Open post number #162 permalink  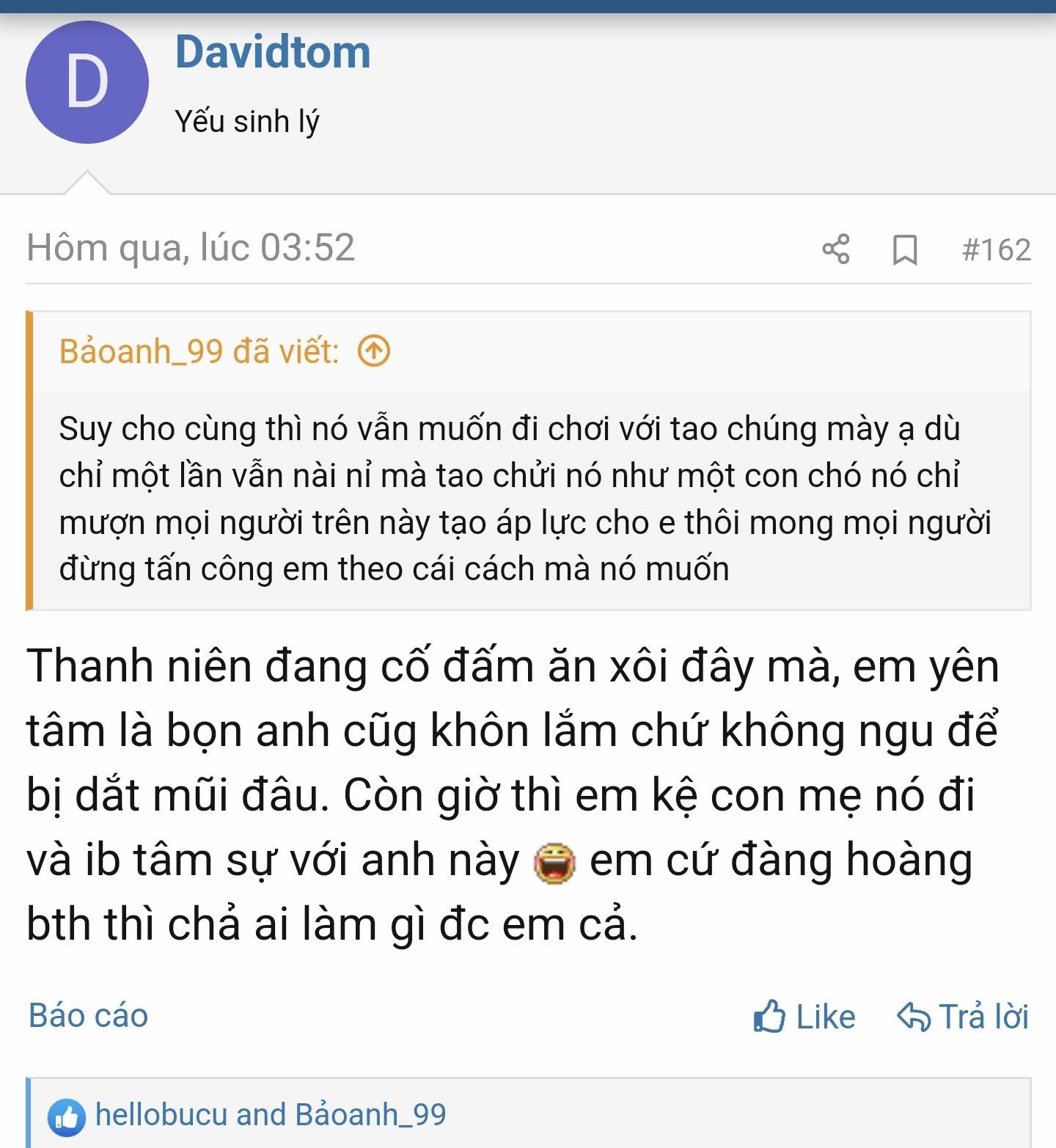(x=996, y=249)
